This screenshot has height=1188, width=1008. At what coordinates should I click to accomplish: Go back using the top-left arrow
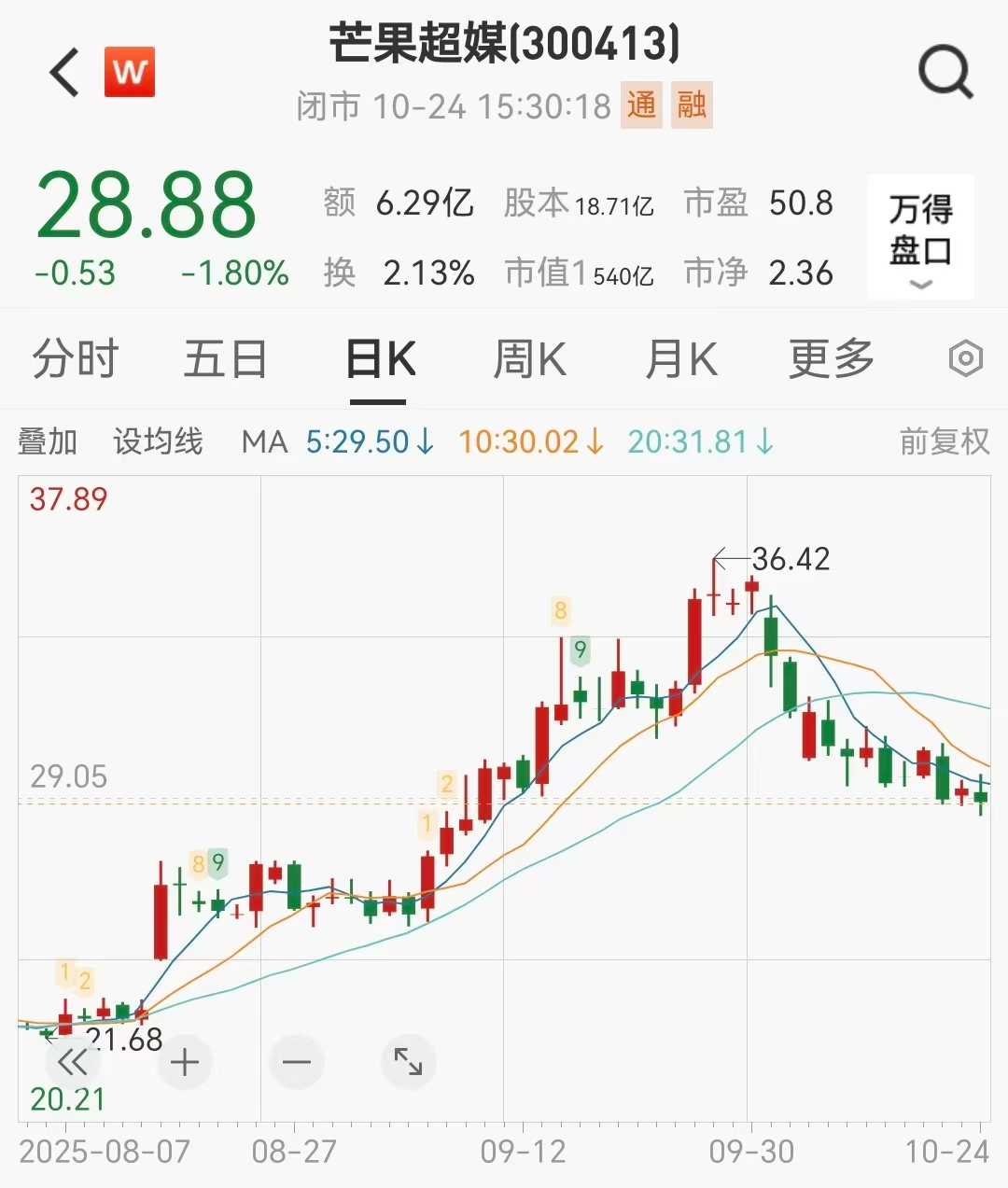(x=65, y=73)
